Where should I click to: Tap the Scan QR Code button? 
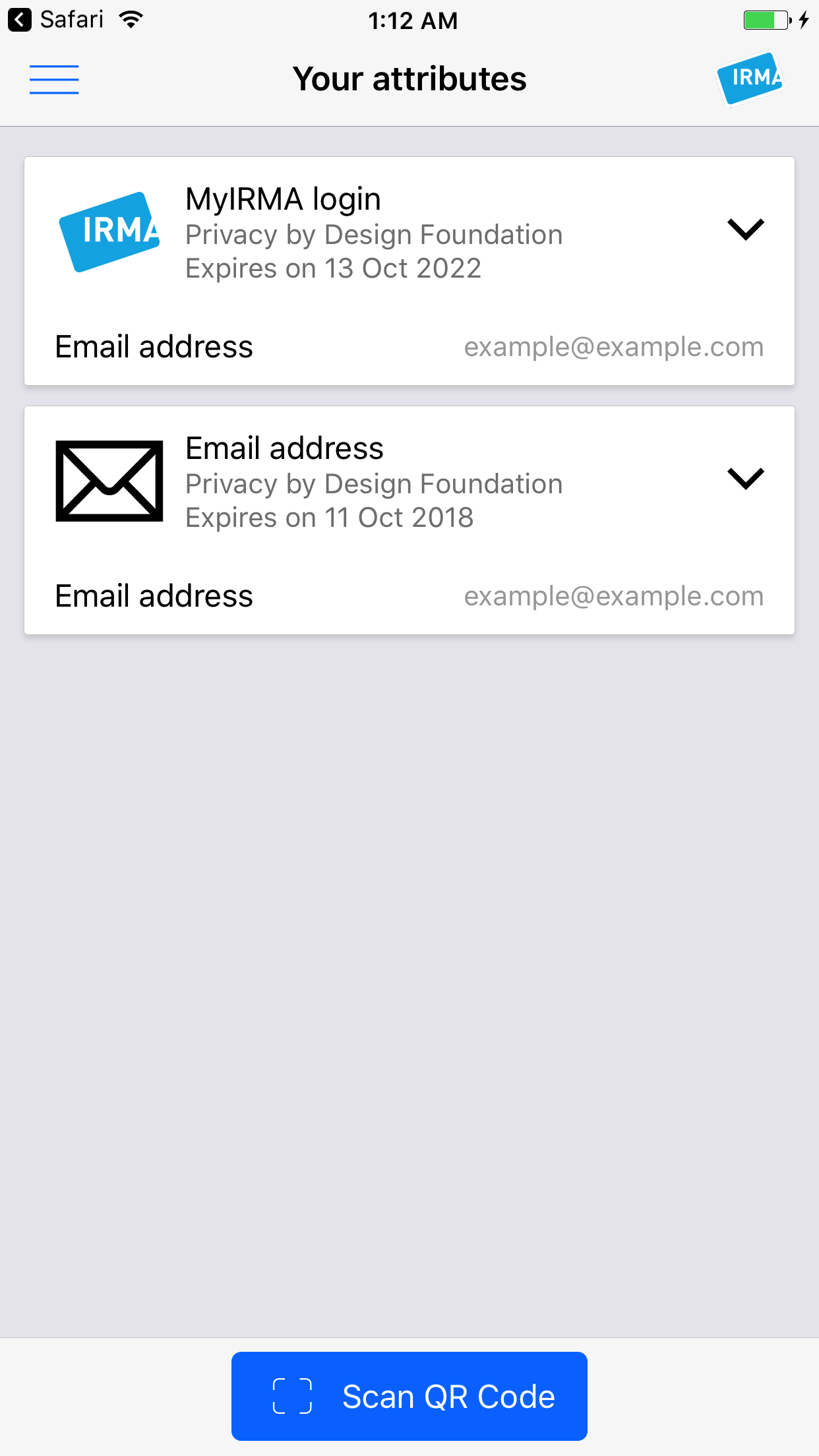tap(409, 1396)
